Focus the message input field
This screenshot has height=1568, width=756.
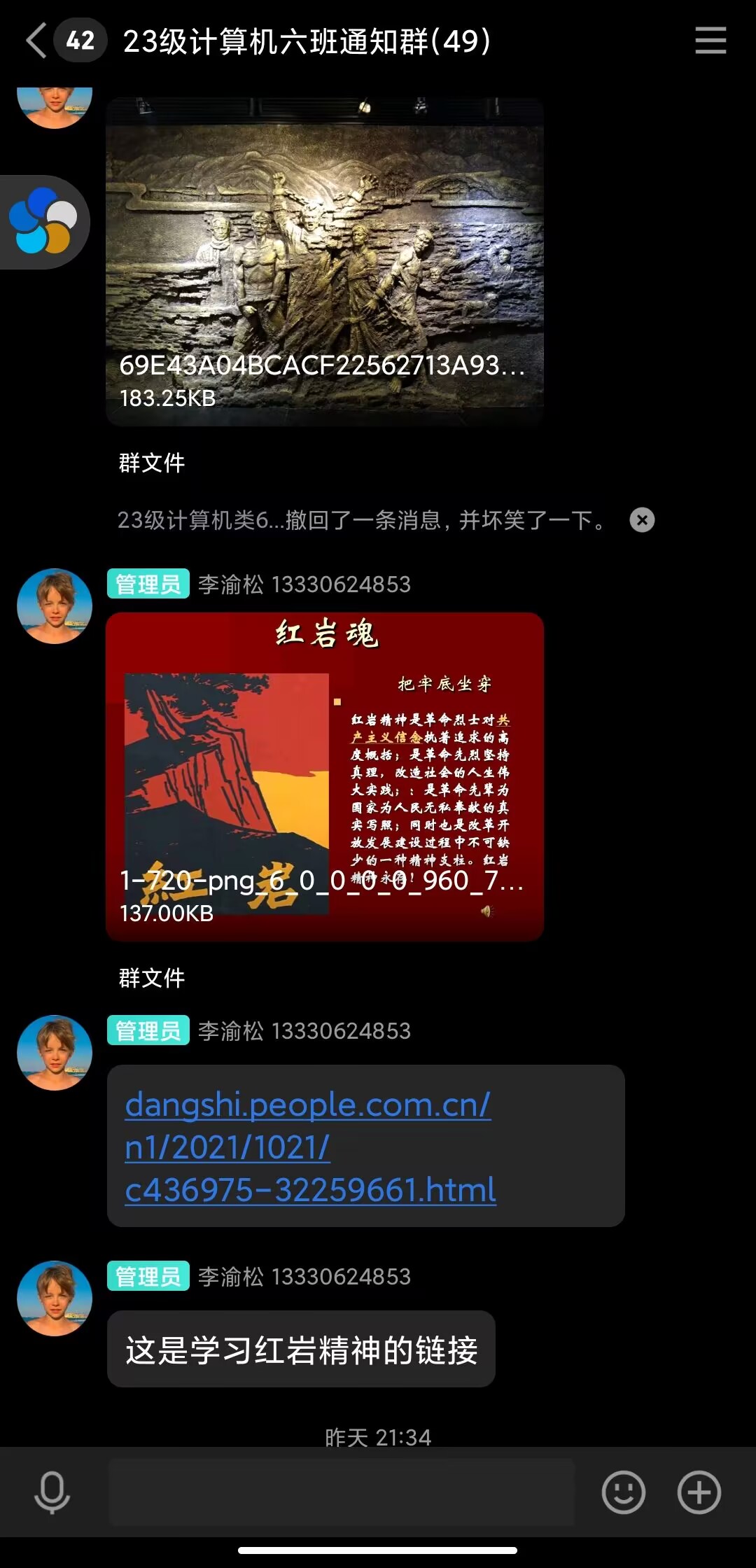(x=342, y=1492)
